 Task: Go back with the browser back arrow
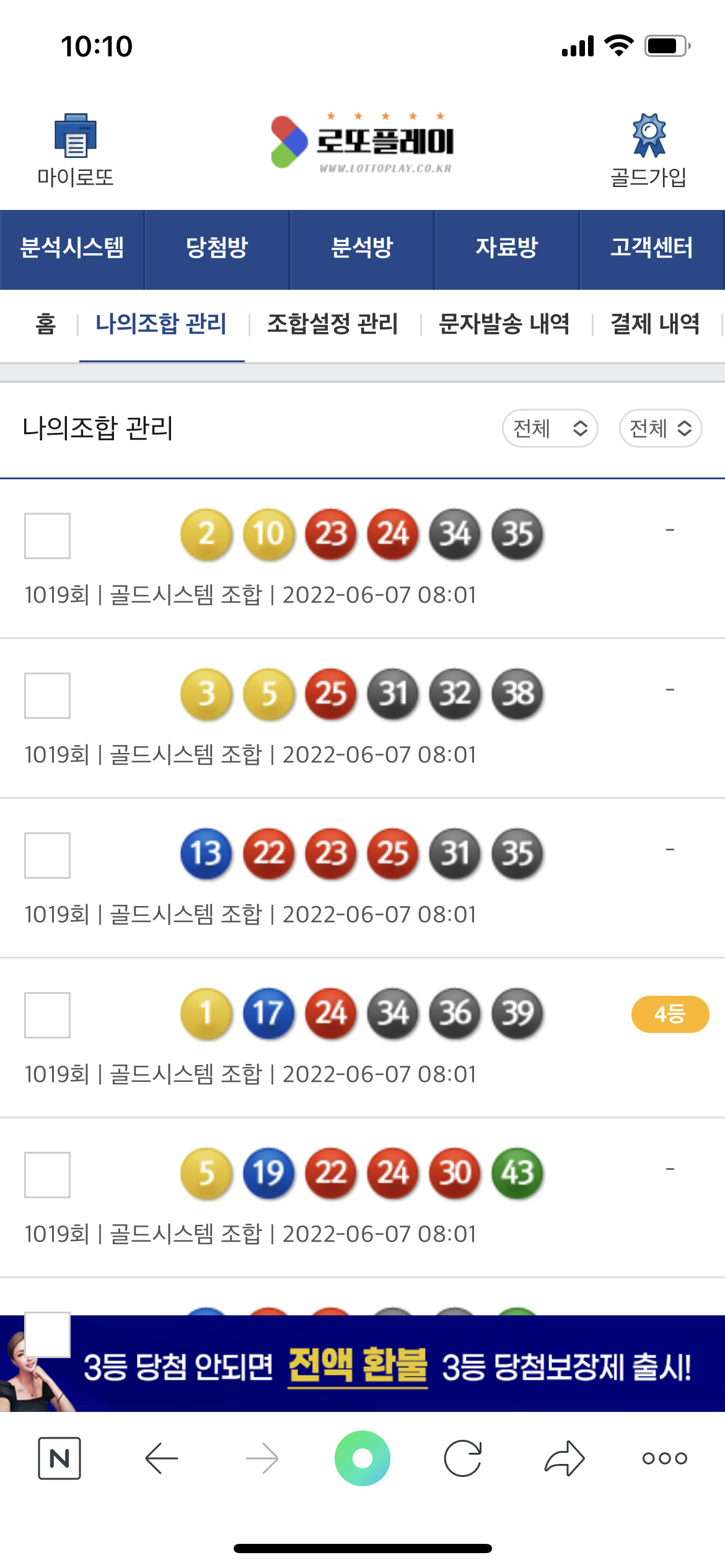[162, 1458]
